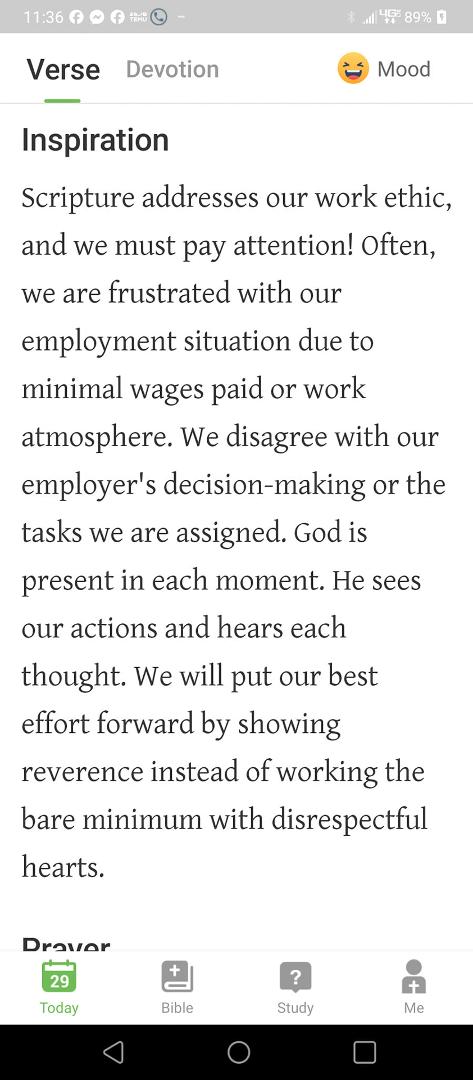Open the Mood selector
This screenshot has width=473, height=1080.
point(383,69)
